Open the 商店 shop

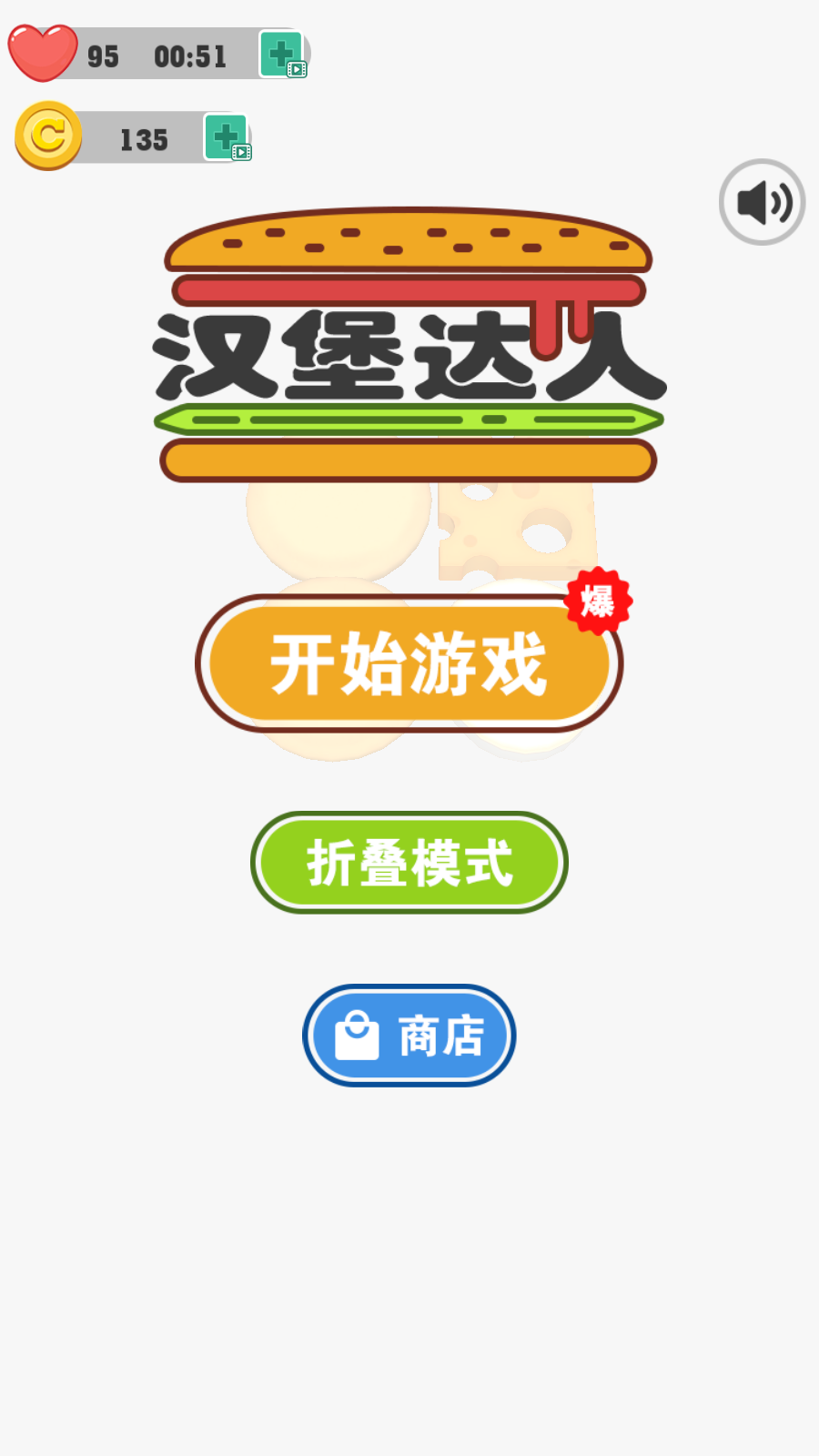click(x=408, y=1036)
